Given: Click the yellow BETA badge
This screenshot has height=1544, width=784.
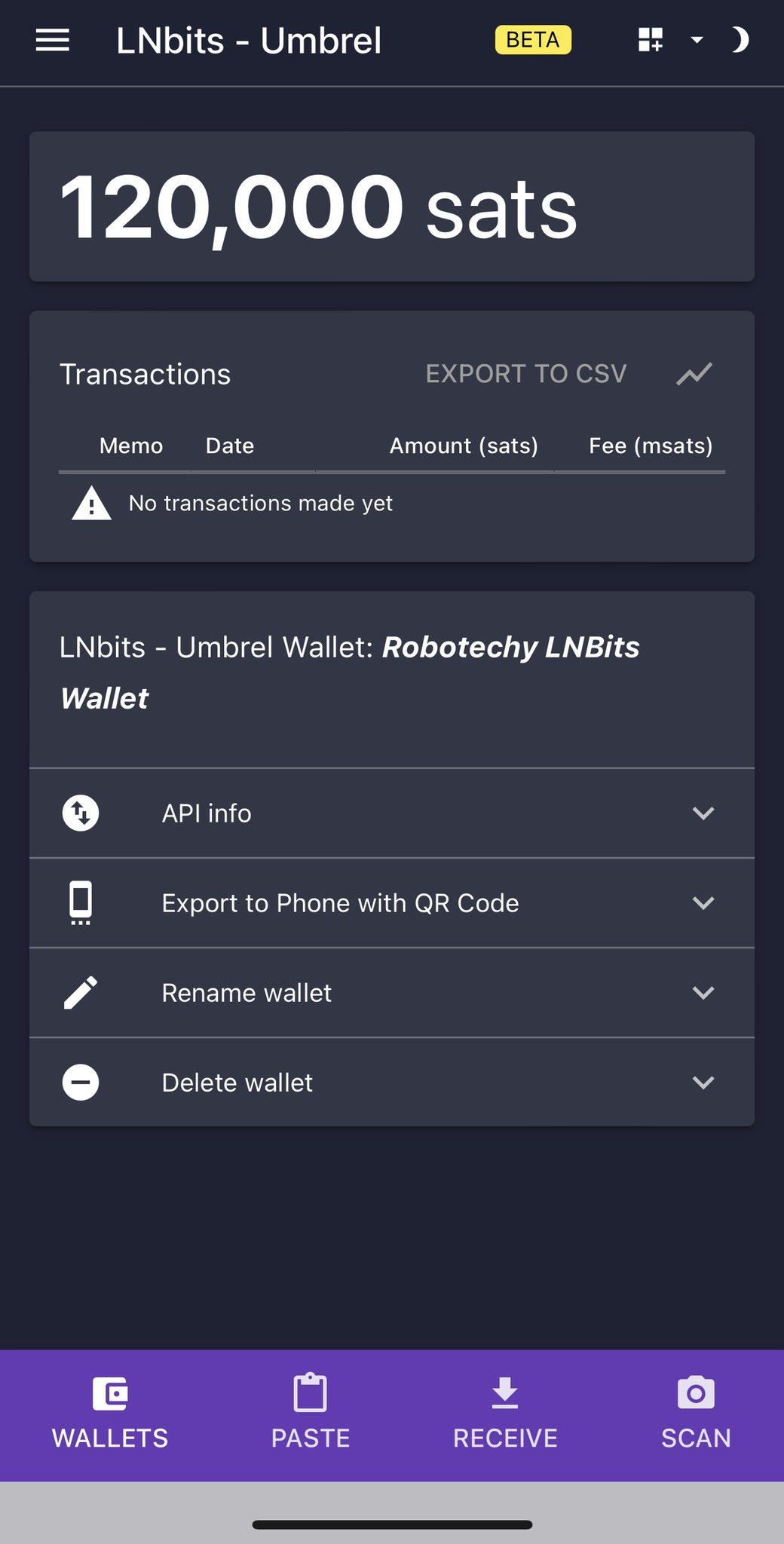Looking at the screenshot, I should 532,40.
